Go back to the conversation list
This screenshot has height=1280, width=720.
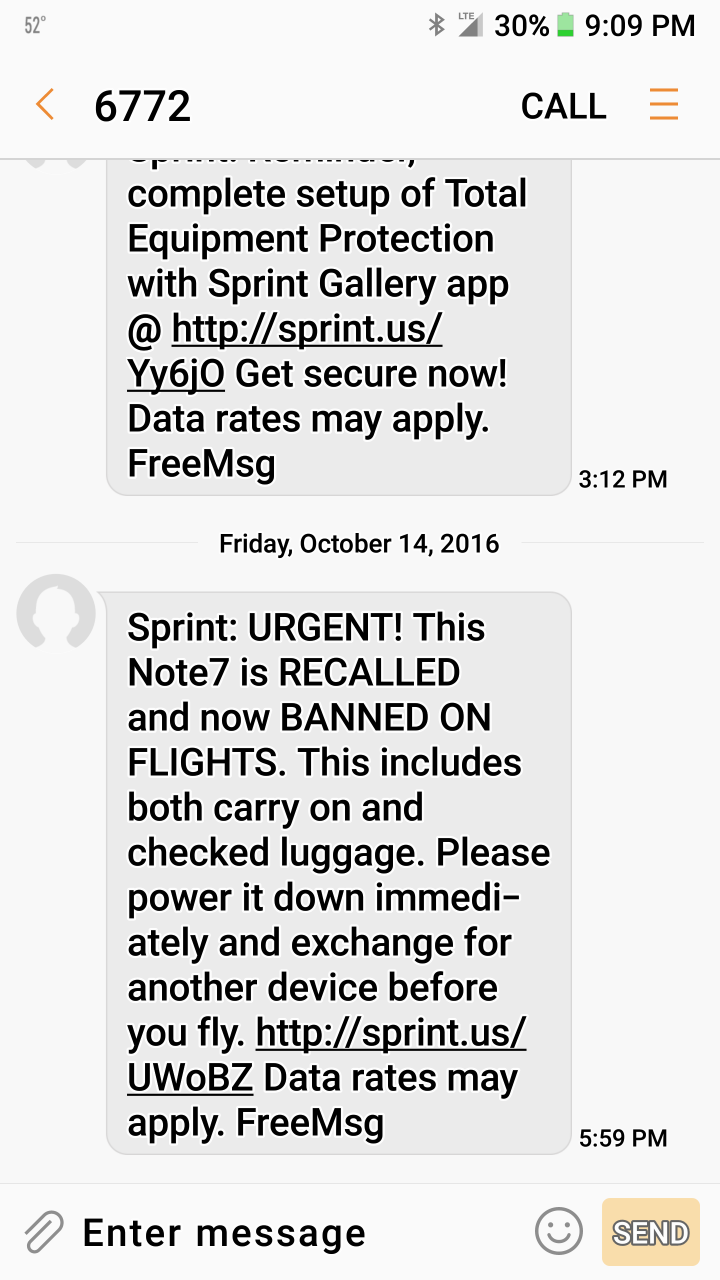[45, 105]
